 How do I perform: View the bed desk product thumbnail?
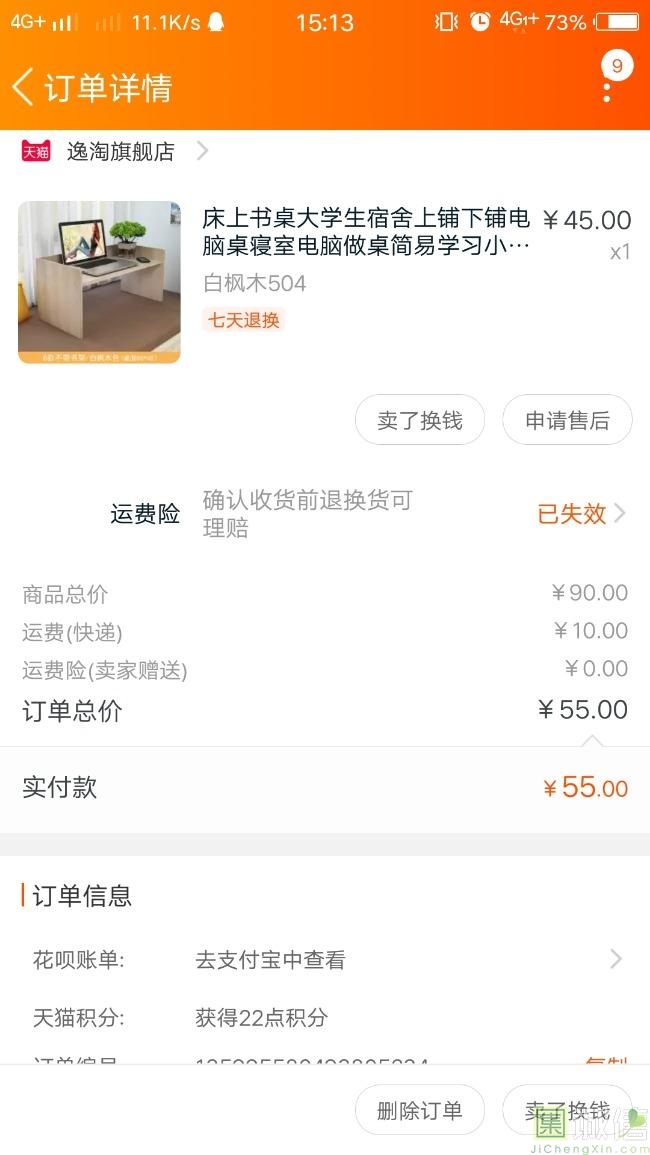[x=99, y=282]
